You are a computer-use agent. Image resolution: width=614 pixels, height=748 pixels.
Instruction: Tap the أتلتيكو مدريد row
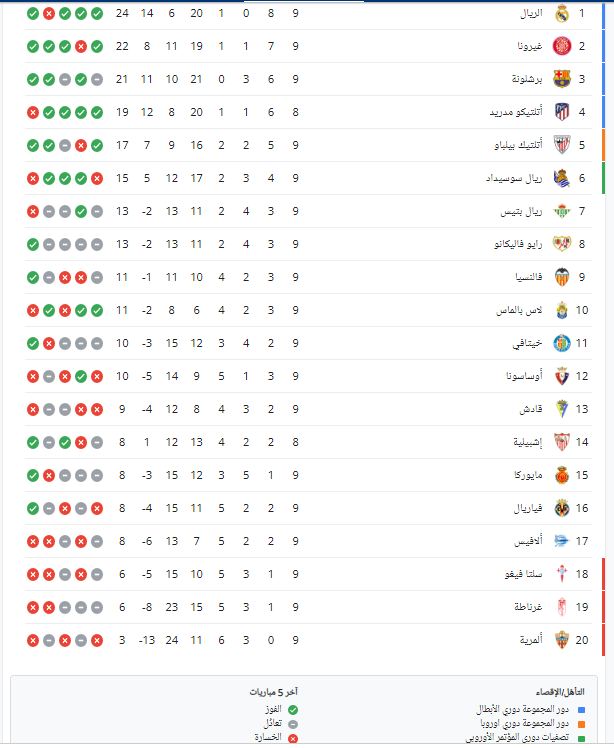pos(510,113)
